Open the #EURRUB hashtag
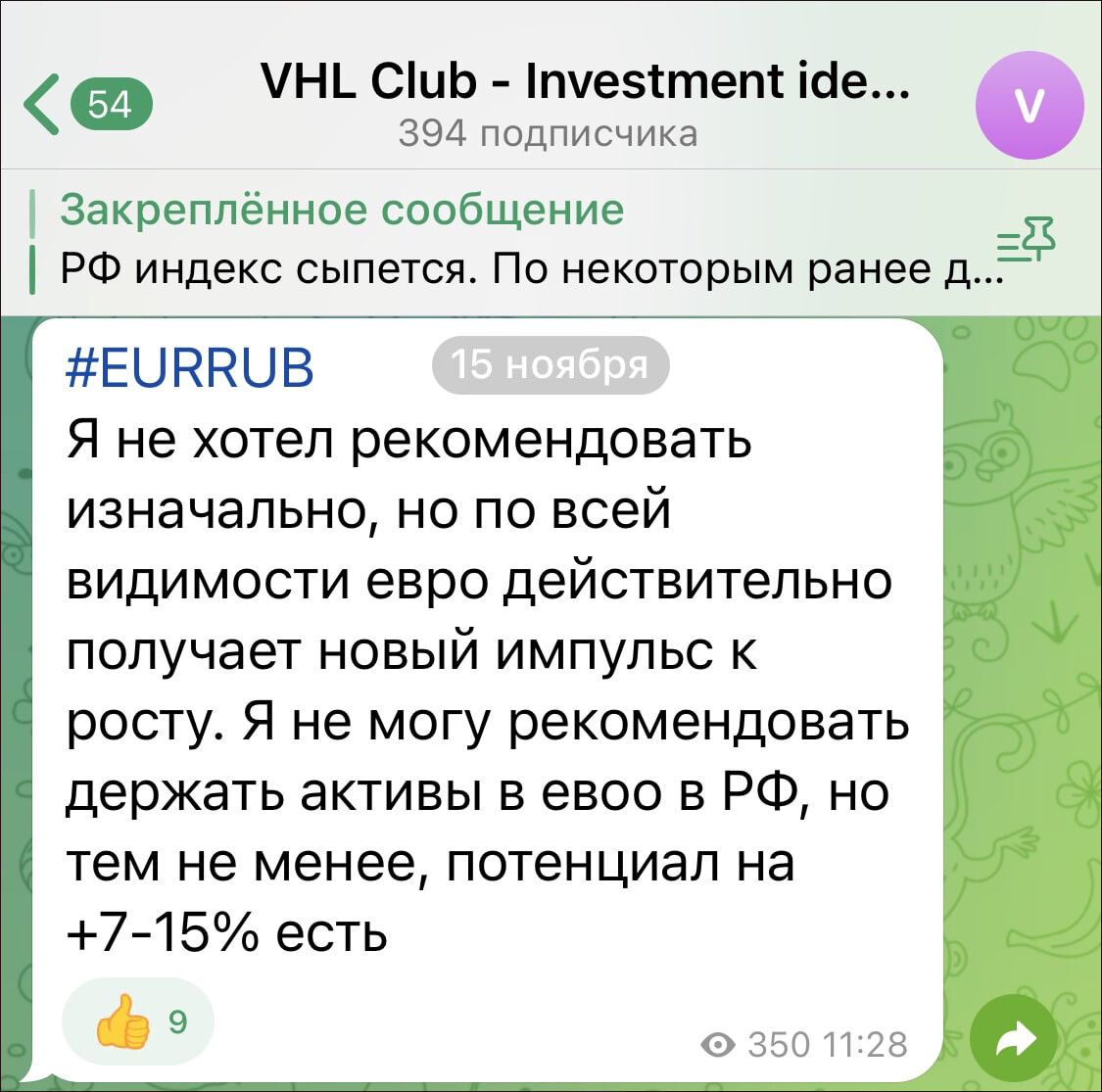This screenshot has height=1092, width=1102. (x=191, y=367)
